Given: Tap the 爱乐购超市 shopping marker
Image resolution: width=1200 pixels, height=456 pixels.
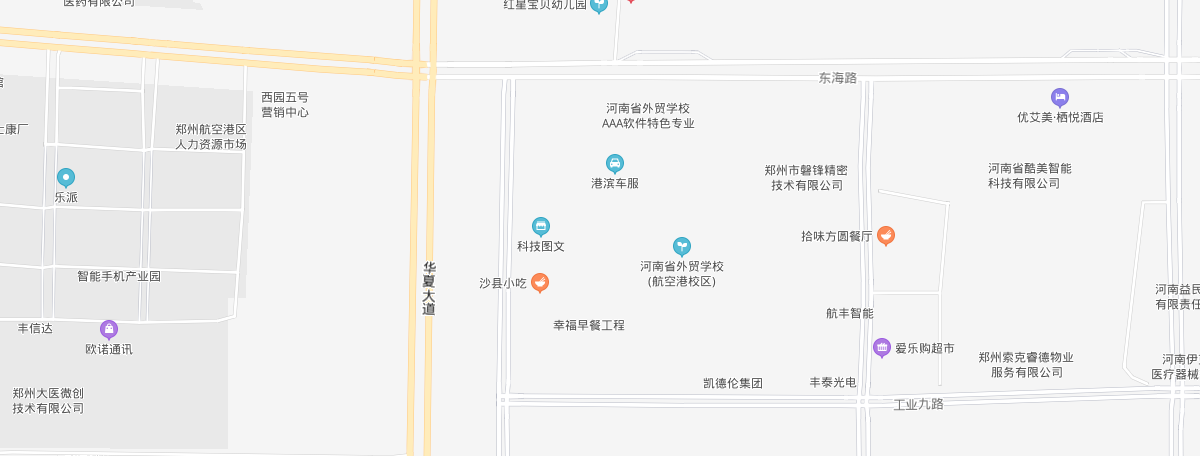Looking at the screenshot, I should [x=881, y=347].
